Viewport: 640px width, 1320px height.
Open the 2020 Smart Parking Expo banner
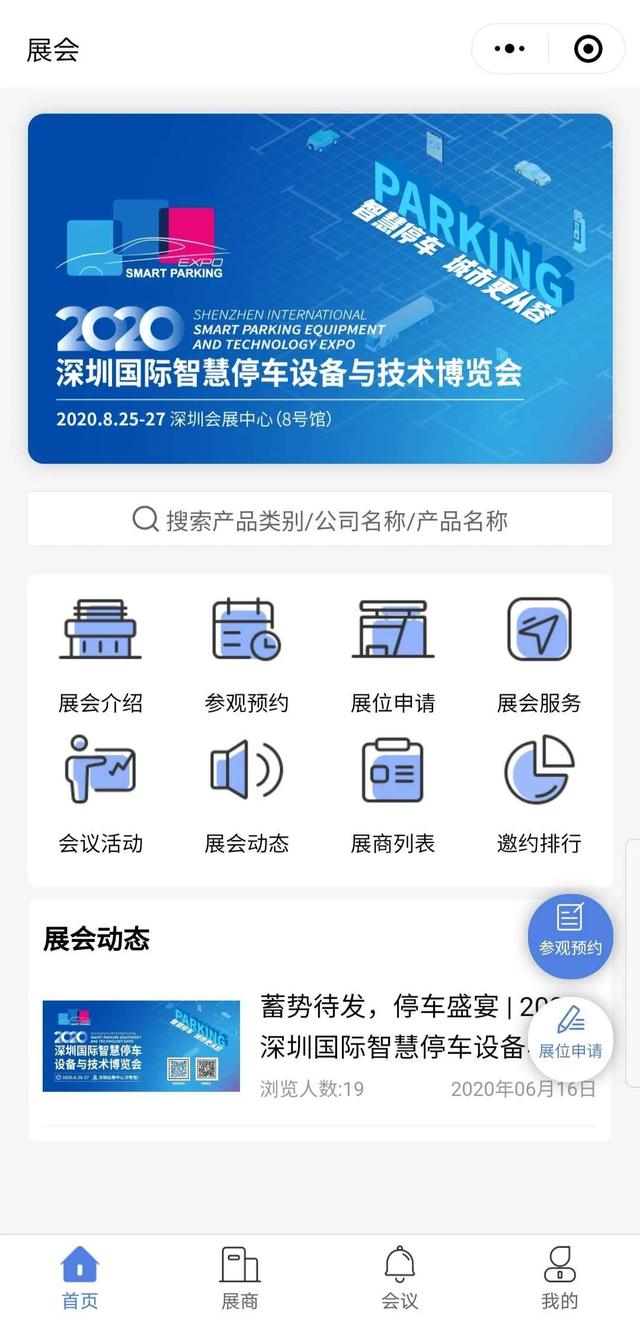320,288
